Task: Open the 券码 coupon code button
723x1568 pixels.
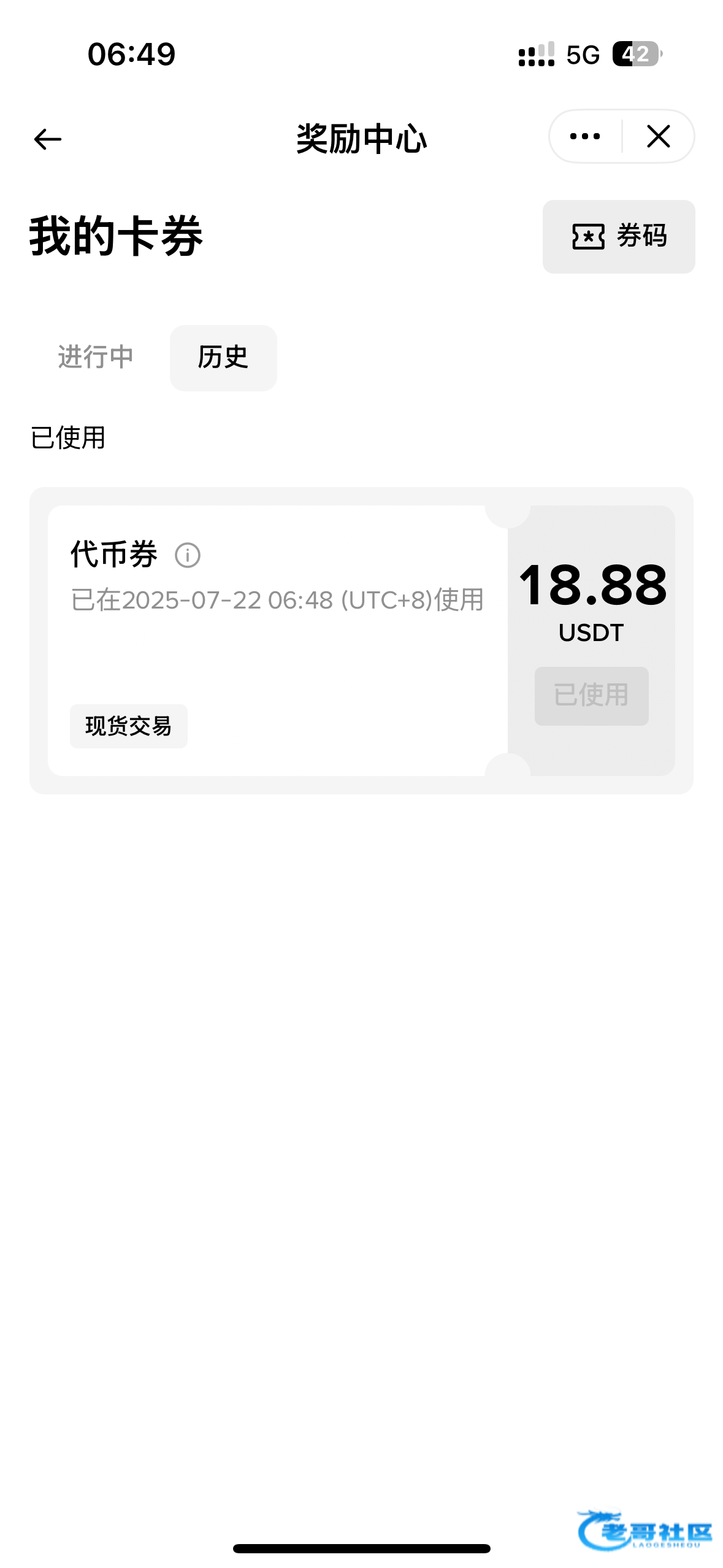Action: [x=619, y=236]
